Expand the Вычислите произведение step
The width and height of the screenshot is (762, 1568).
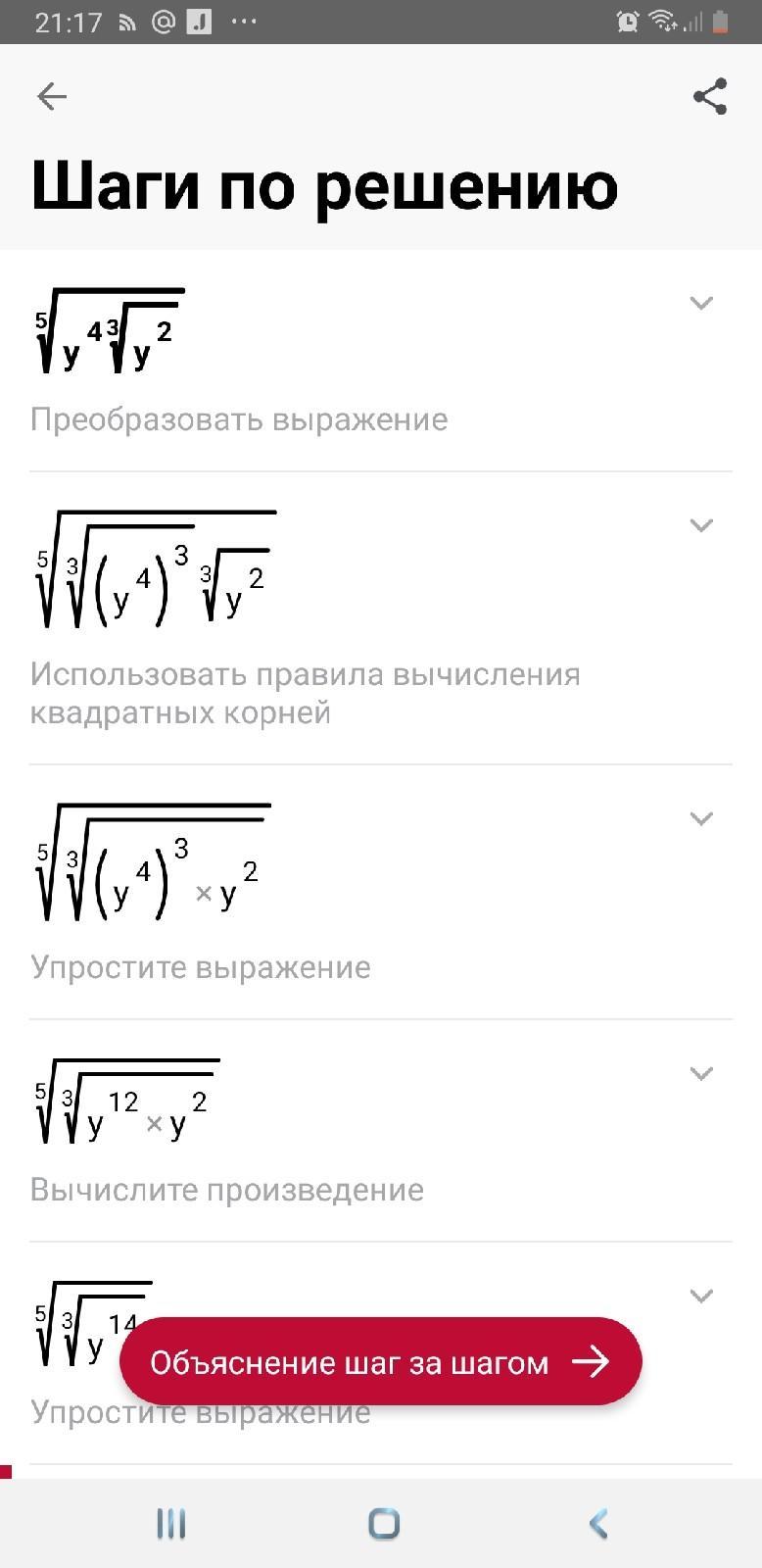(x=701, y=1073)
